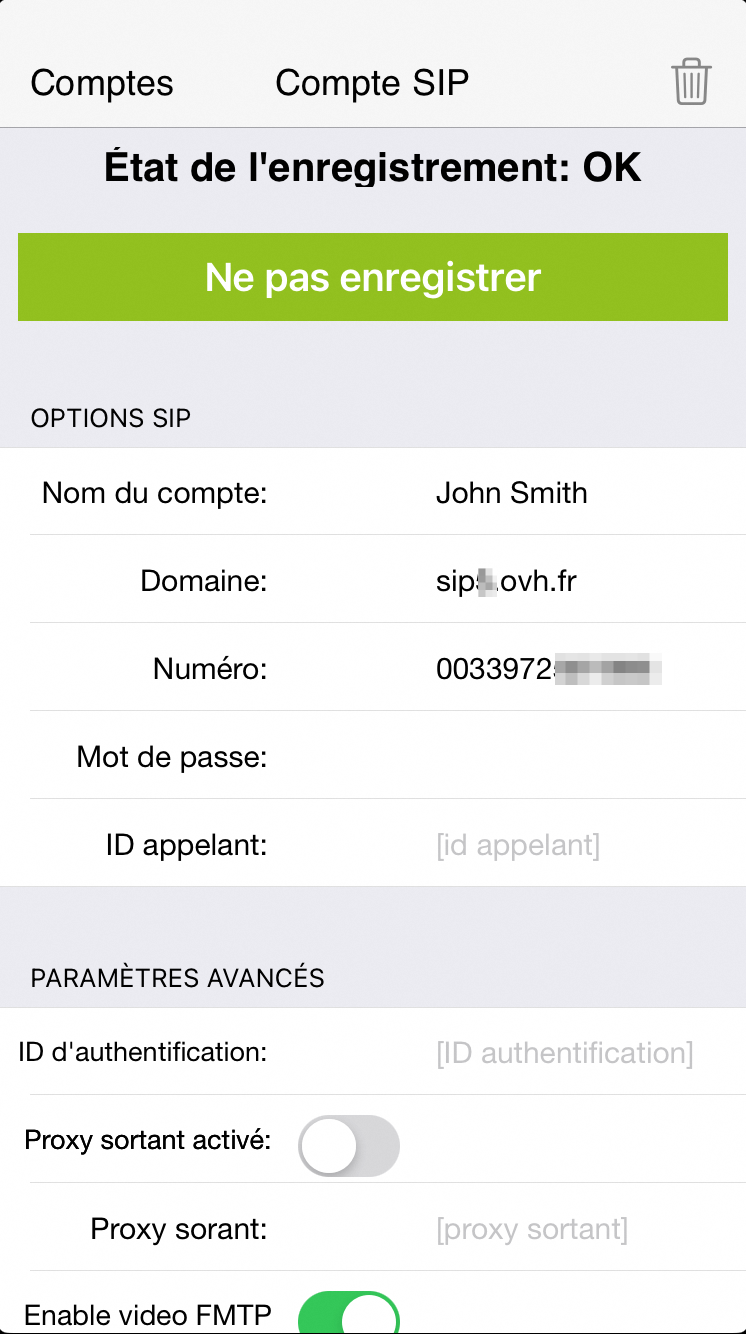The image size is (746, 1334).
Task: Enable the Proxy sortant activé switch
Action: point(349,1146)
